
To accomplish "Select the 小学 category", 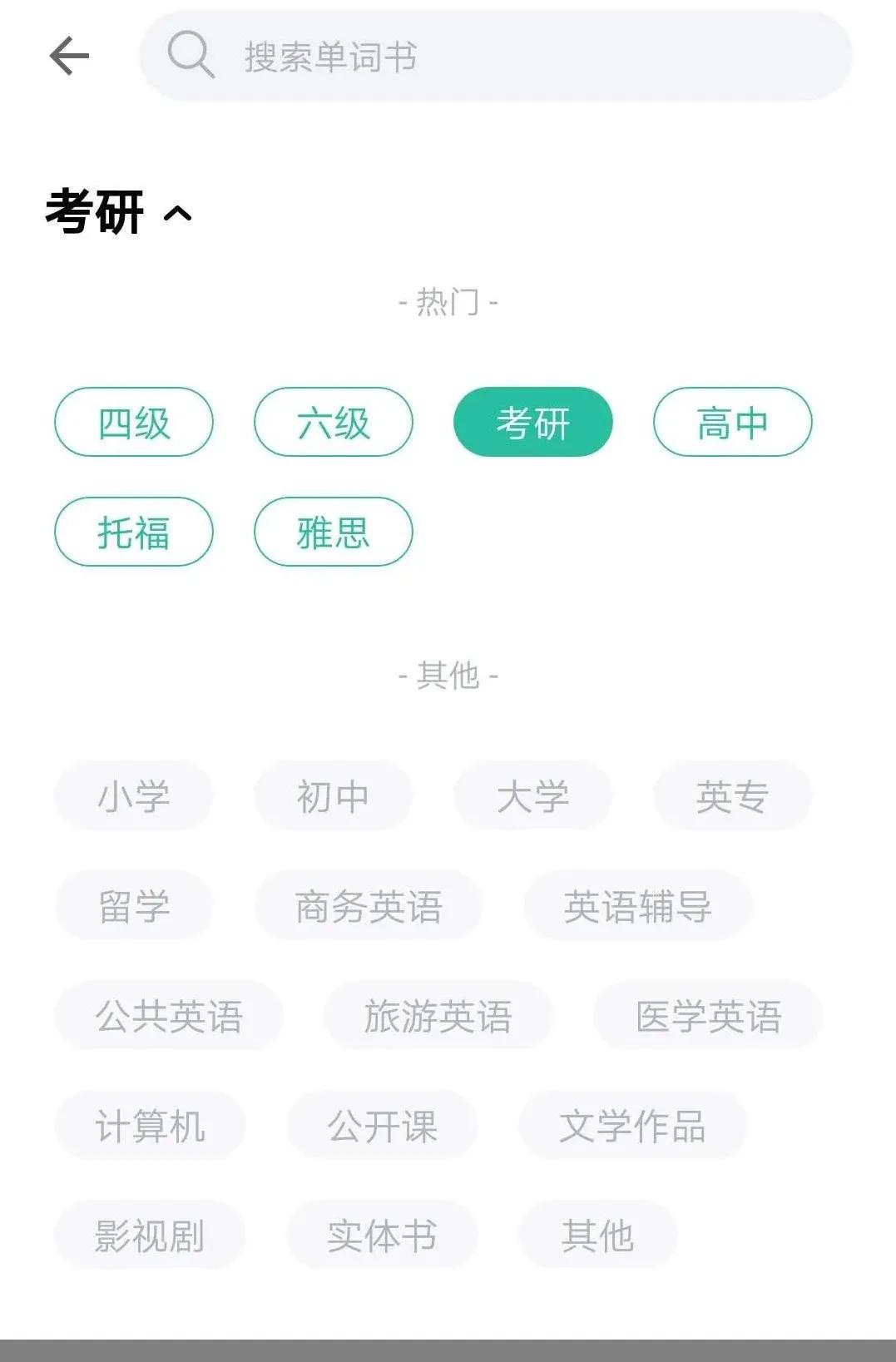I will click(x=133, y=795).
